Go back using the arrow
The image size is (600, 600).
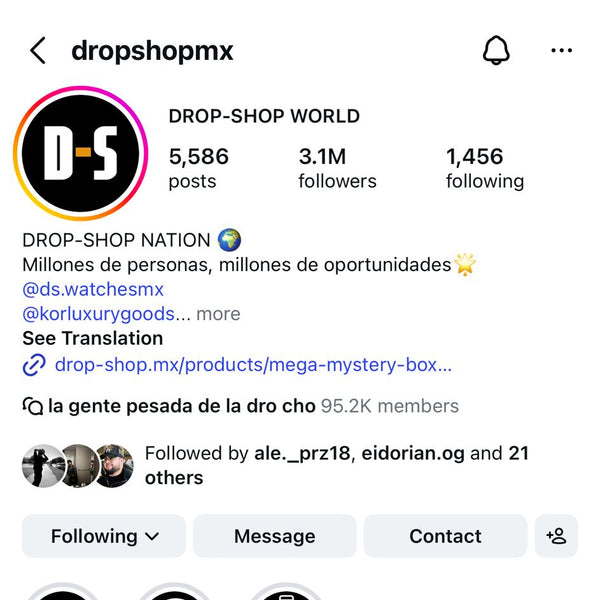pyautogui.click(x=38, y=51)
